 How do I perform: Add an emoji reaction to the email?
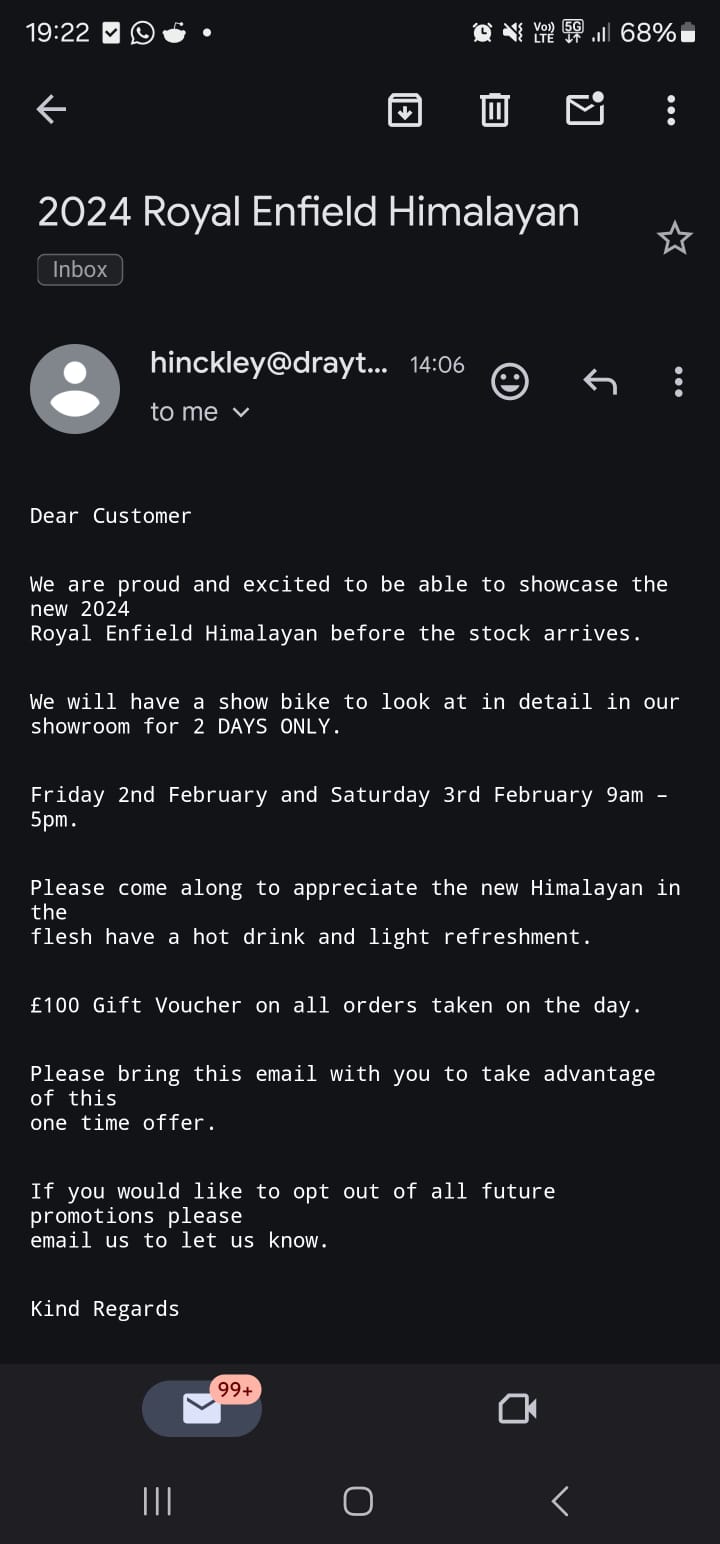click(510, 381)
